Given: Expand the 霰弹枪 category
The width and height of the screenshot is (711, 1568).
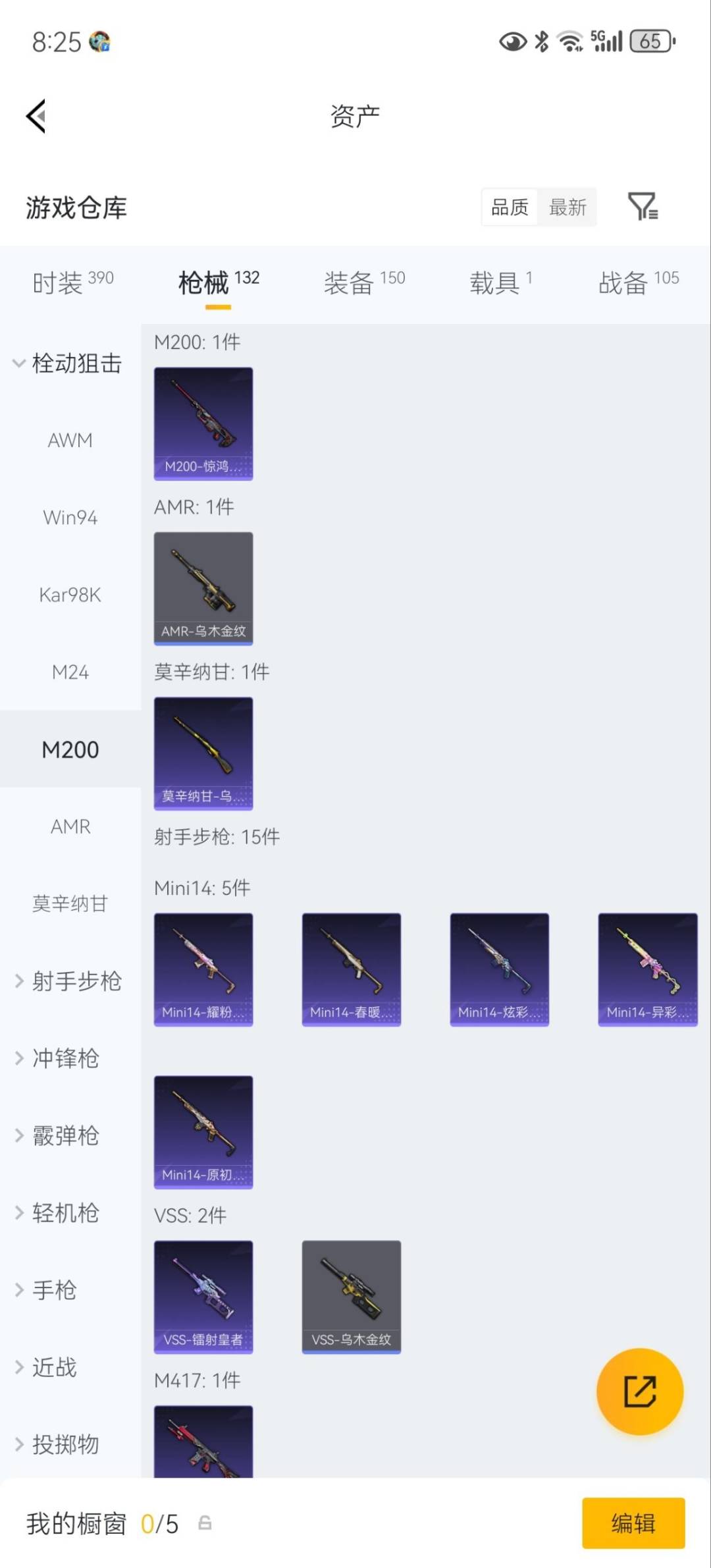Looking at the screenshot, I should pyautogui.click(x=66, y=1135).
